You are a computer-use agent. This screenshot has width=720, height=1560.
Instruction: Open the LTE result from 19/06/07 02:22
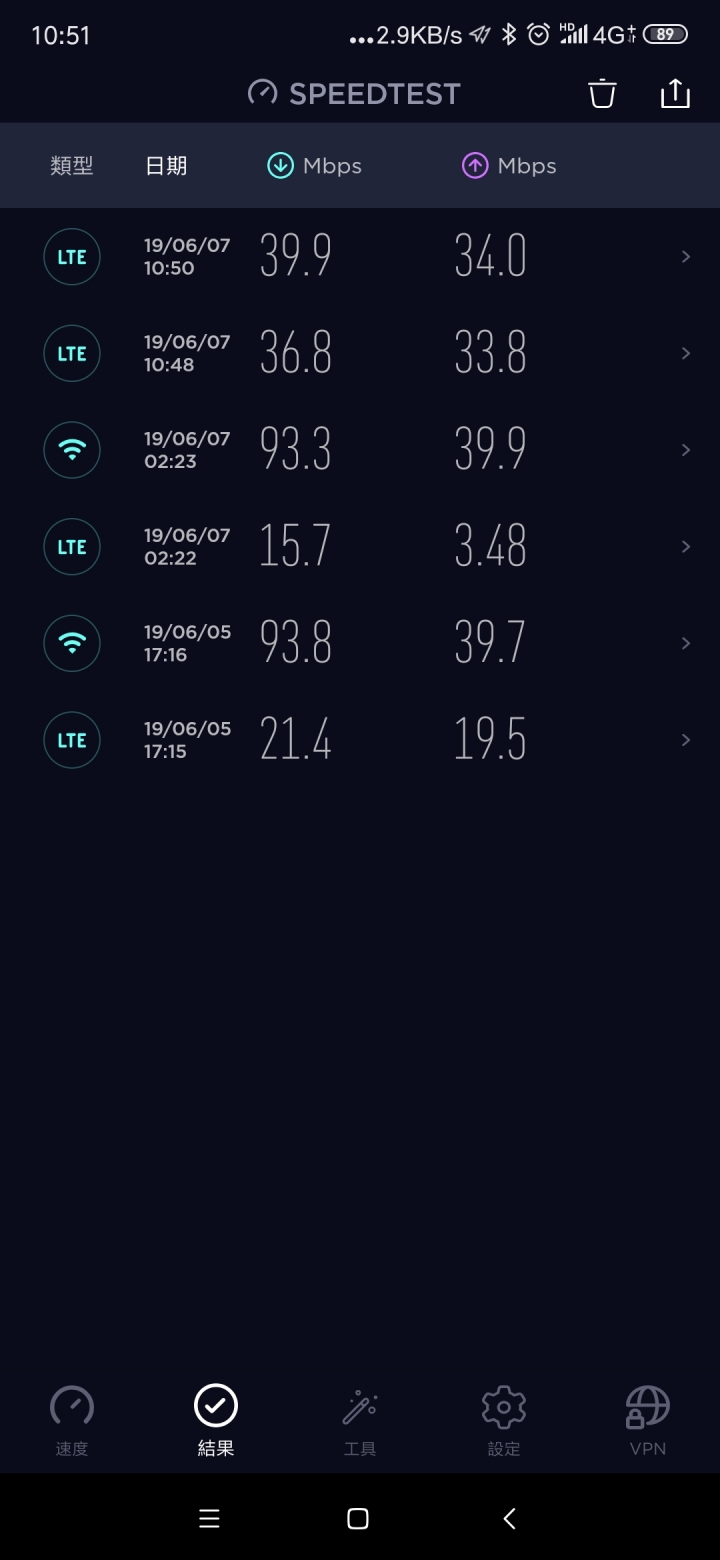[360, 546]
